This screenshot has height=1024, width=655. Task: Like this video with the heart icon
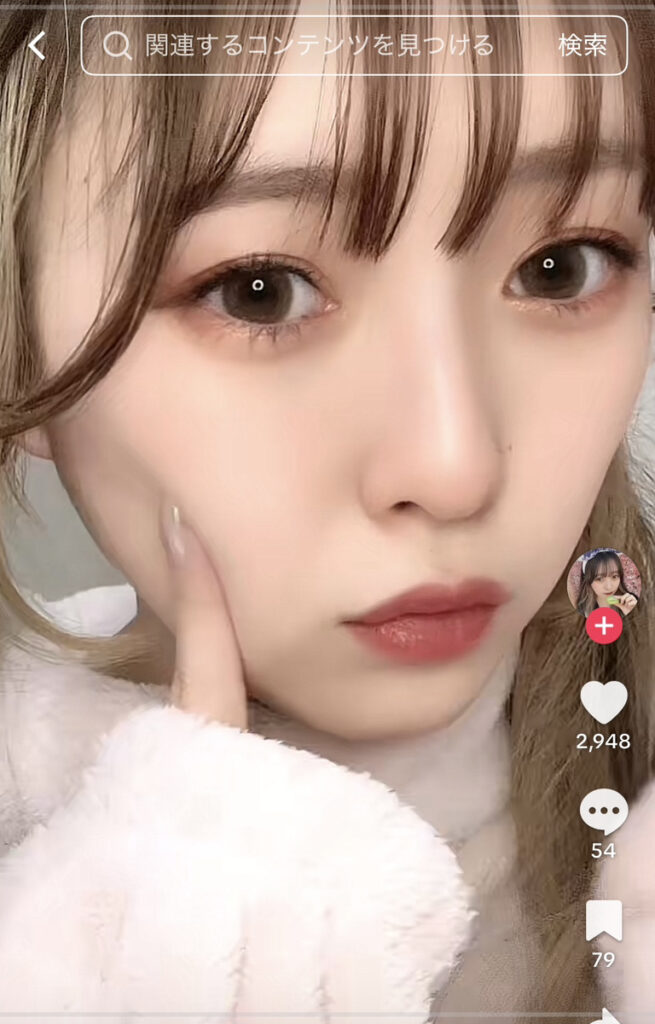[x=603, y=702]
